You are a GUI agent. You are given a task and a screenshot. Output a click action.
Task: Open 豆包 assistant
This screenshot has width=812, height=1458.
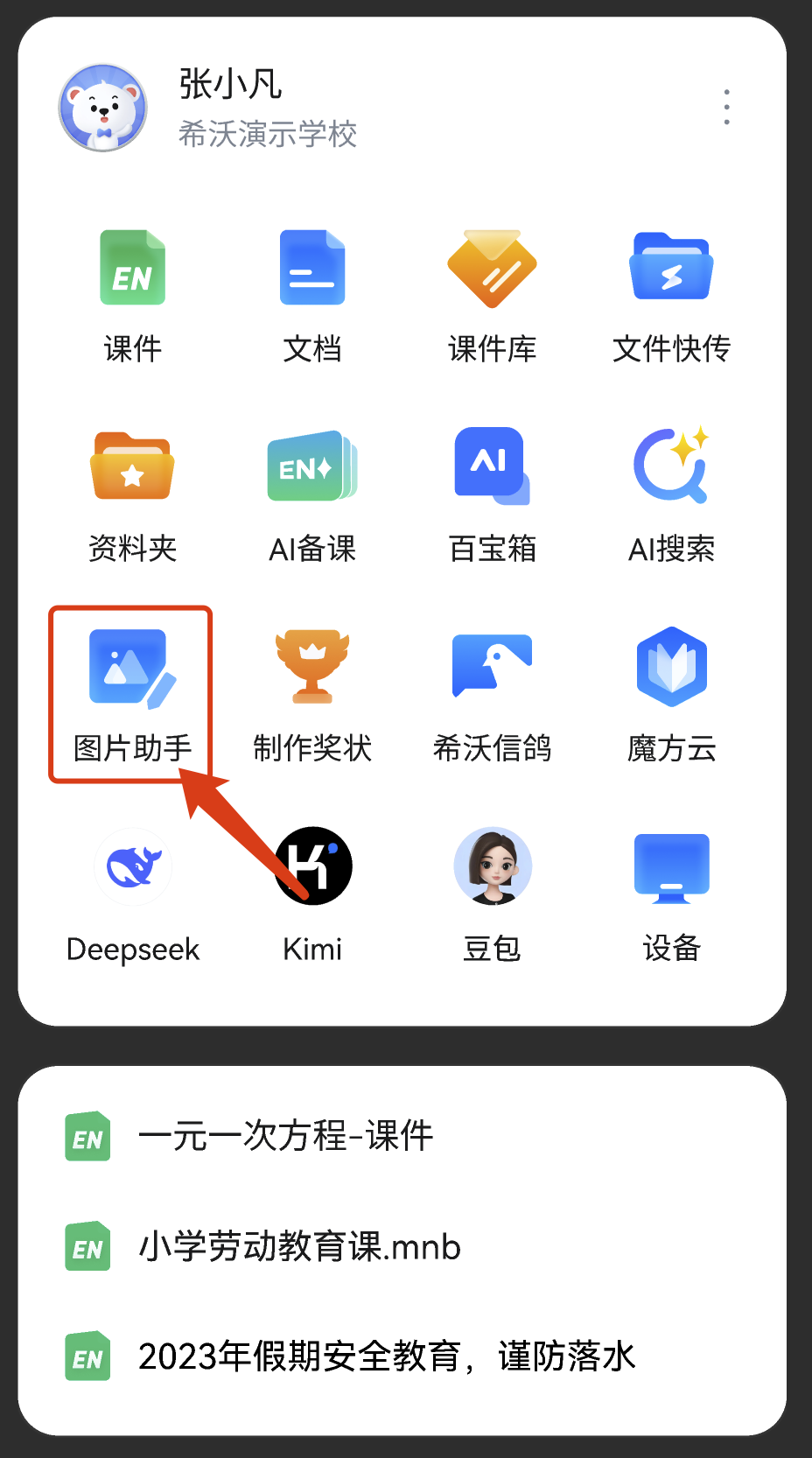[x=492, y=894]
